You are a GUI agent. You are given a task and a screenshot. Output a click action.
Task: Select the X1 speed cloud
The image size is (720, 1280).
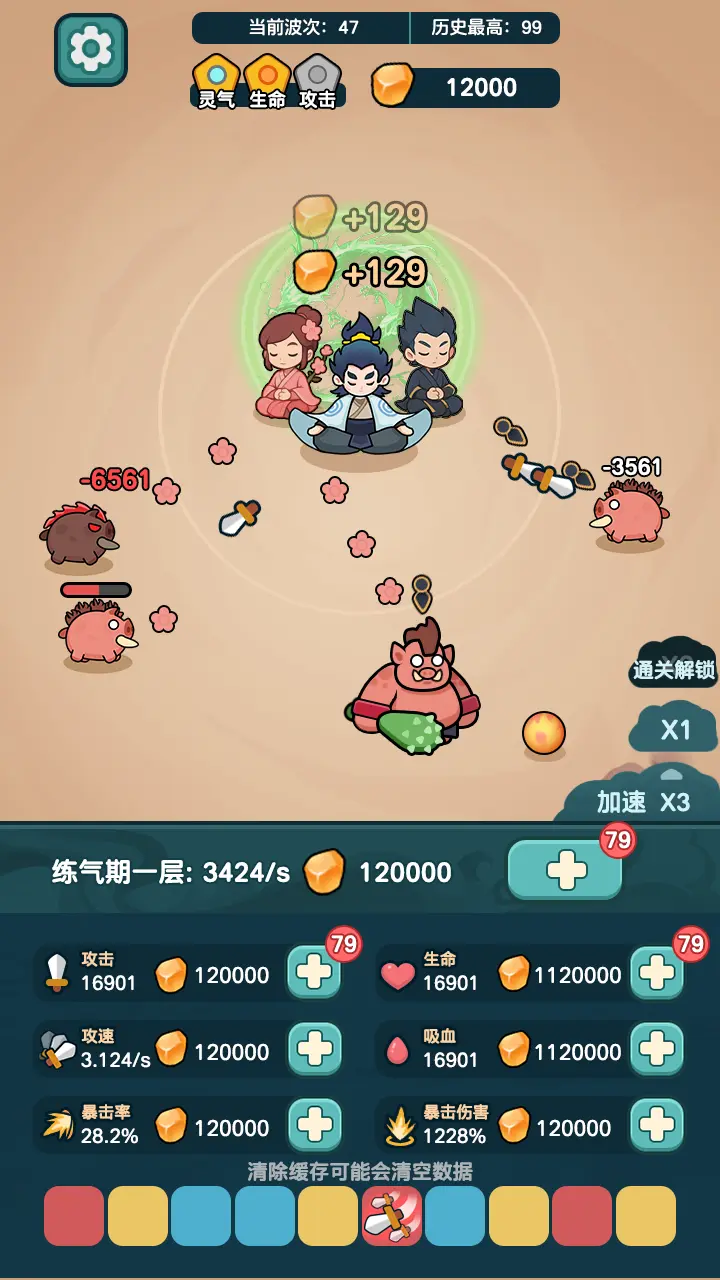(675, 729)
